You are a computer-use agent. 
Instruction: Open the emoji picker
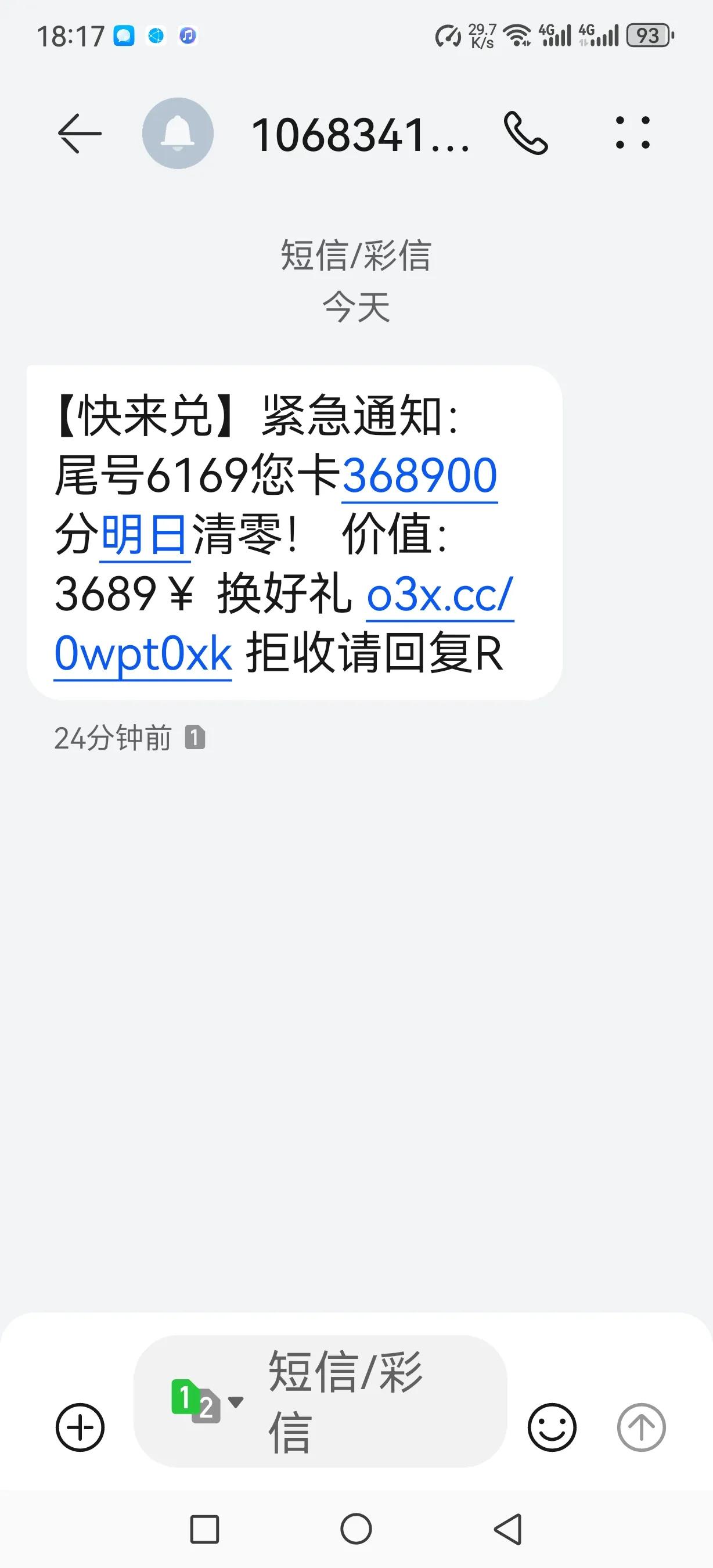pos(552,1427)
